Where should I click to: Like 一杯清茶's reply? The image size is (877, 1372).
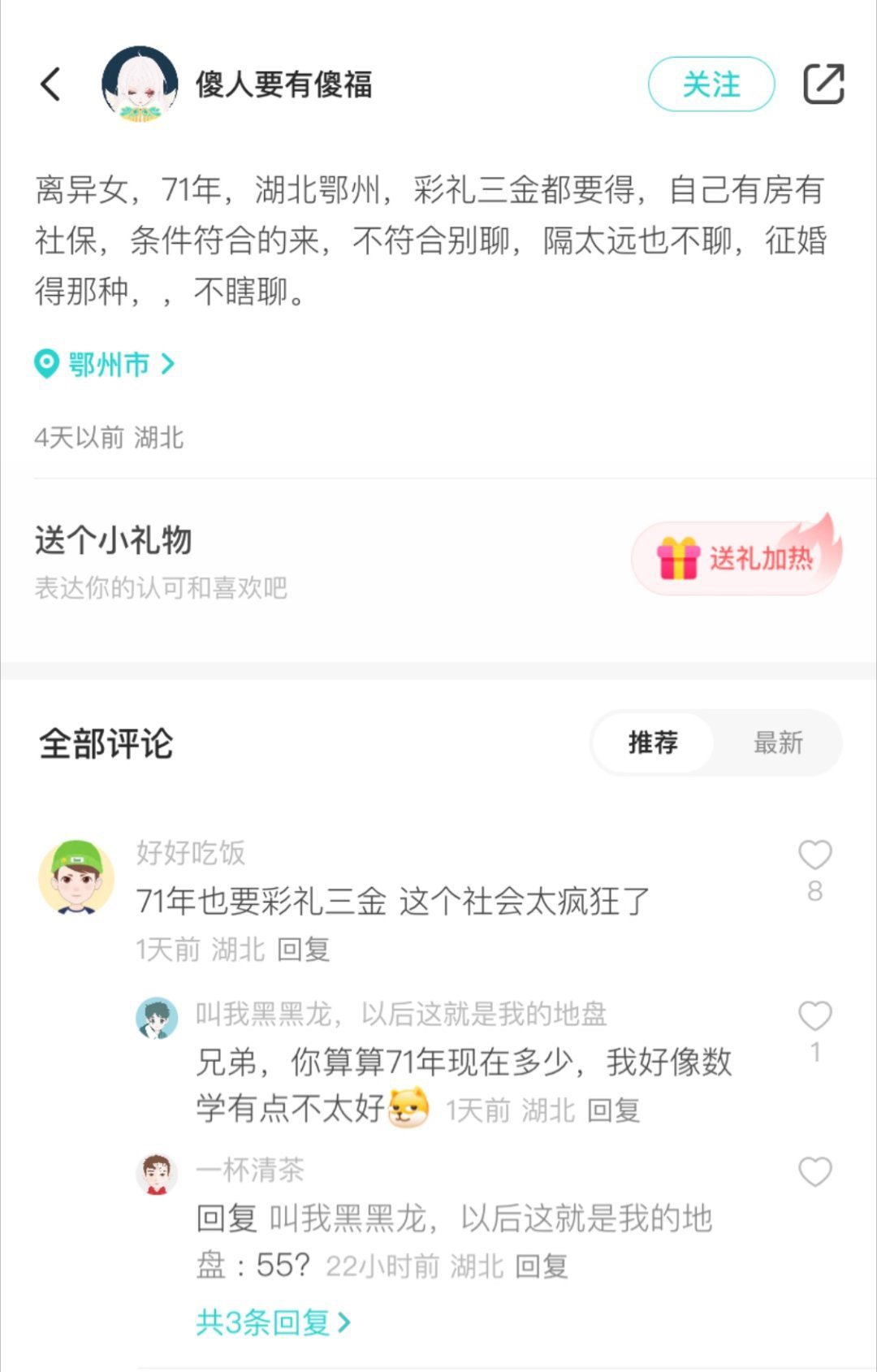click(814, 1172)
